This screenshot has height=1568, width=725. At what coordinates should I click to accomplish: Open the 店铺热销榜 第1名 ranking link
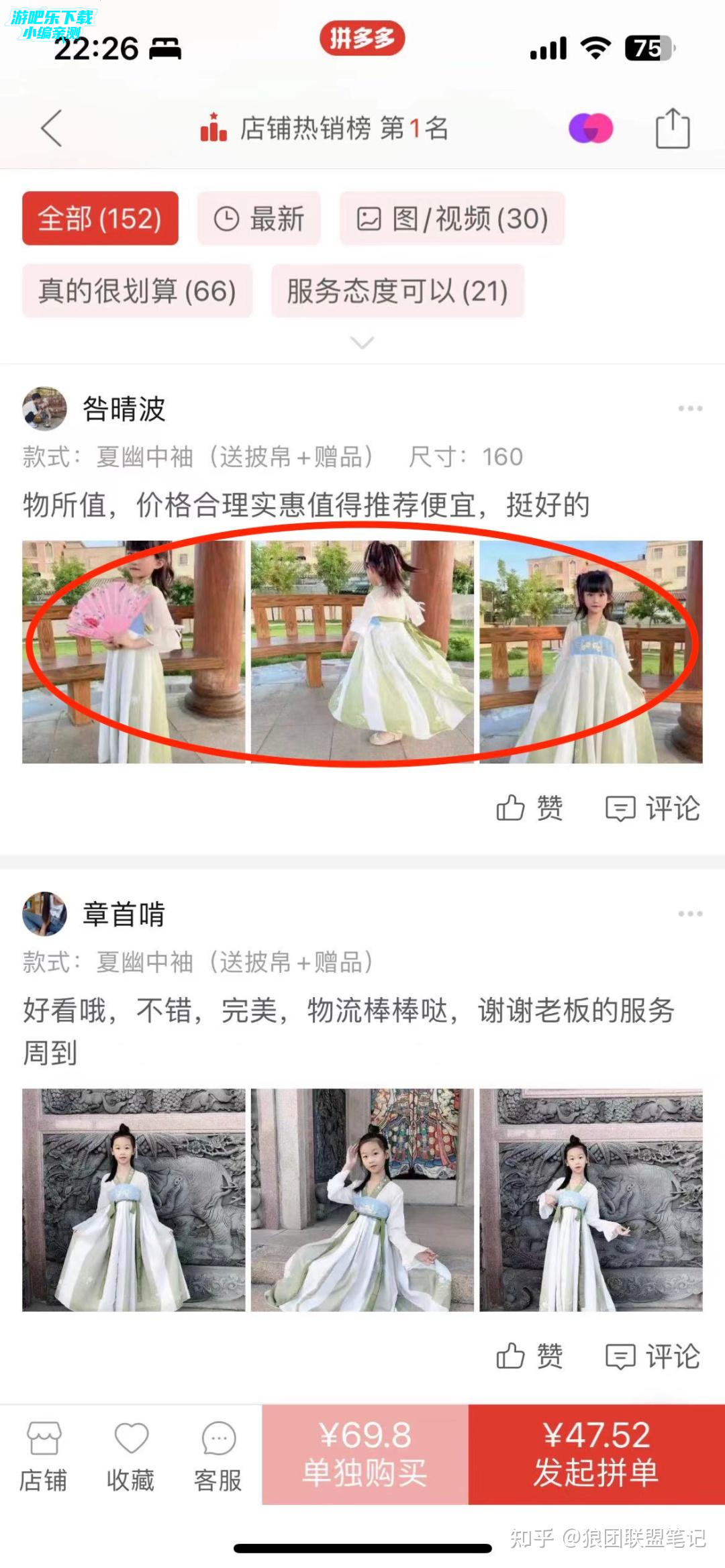pyautogui.click(x=325, y=128)
